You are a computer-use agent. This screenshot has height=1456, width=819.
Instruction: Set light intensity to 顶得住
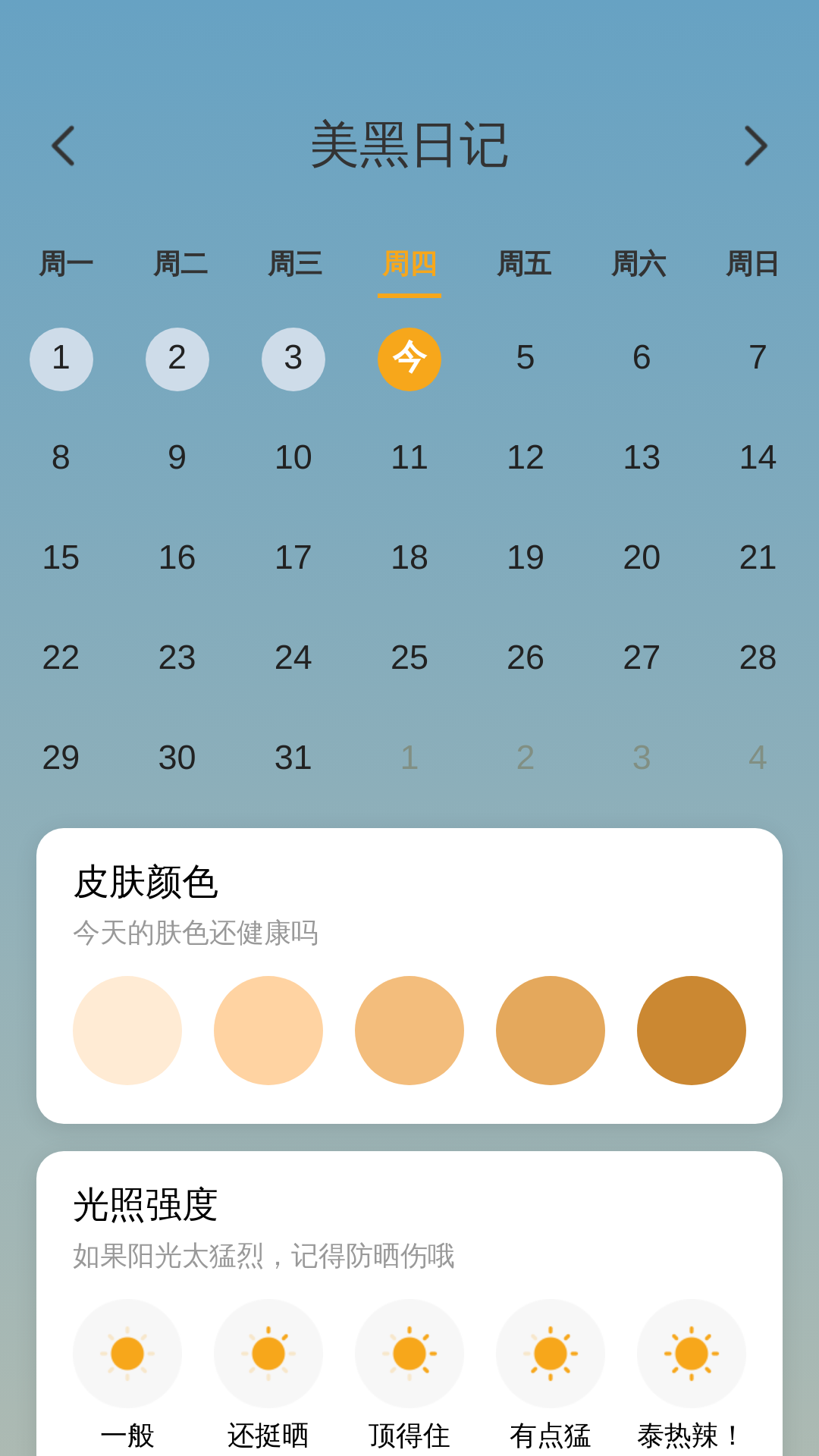coord(409,1354)
